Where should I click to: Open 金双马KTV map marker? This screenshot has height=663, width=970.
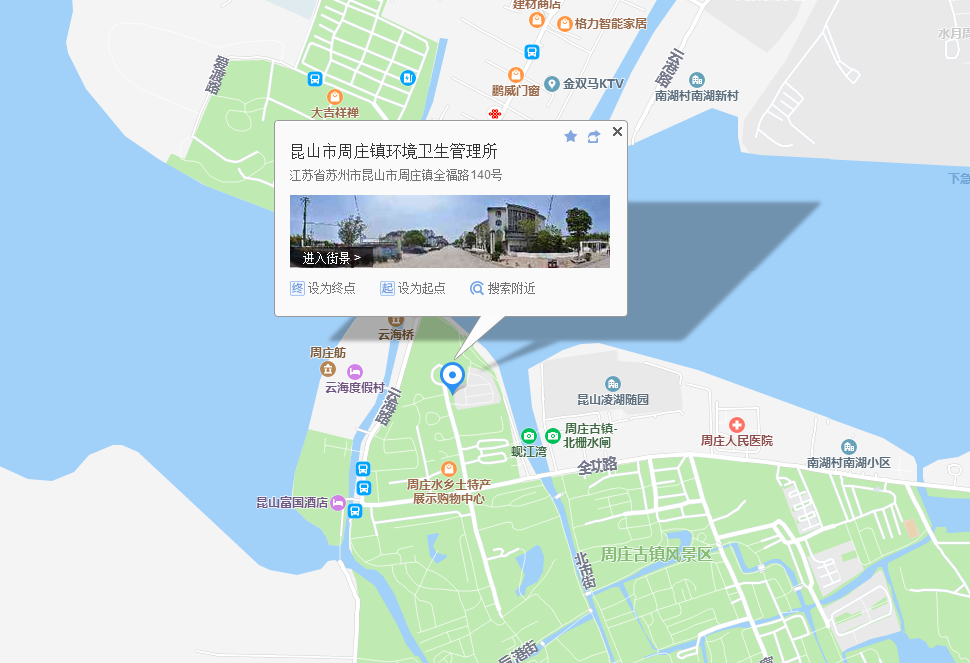point(551,84)
